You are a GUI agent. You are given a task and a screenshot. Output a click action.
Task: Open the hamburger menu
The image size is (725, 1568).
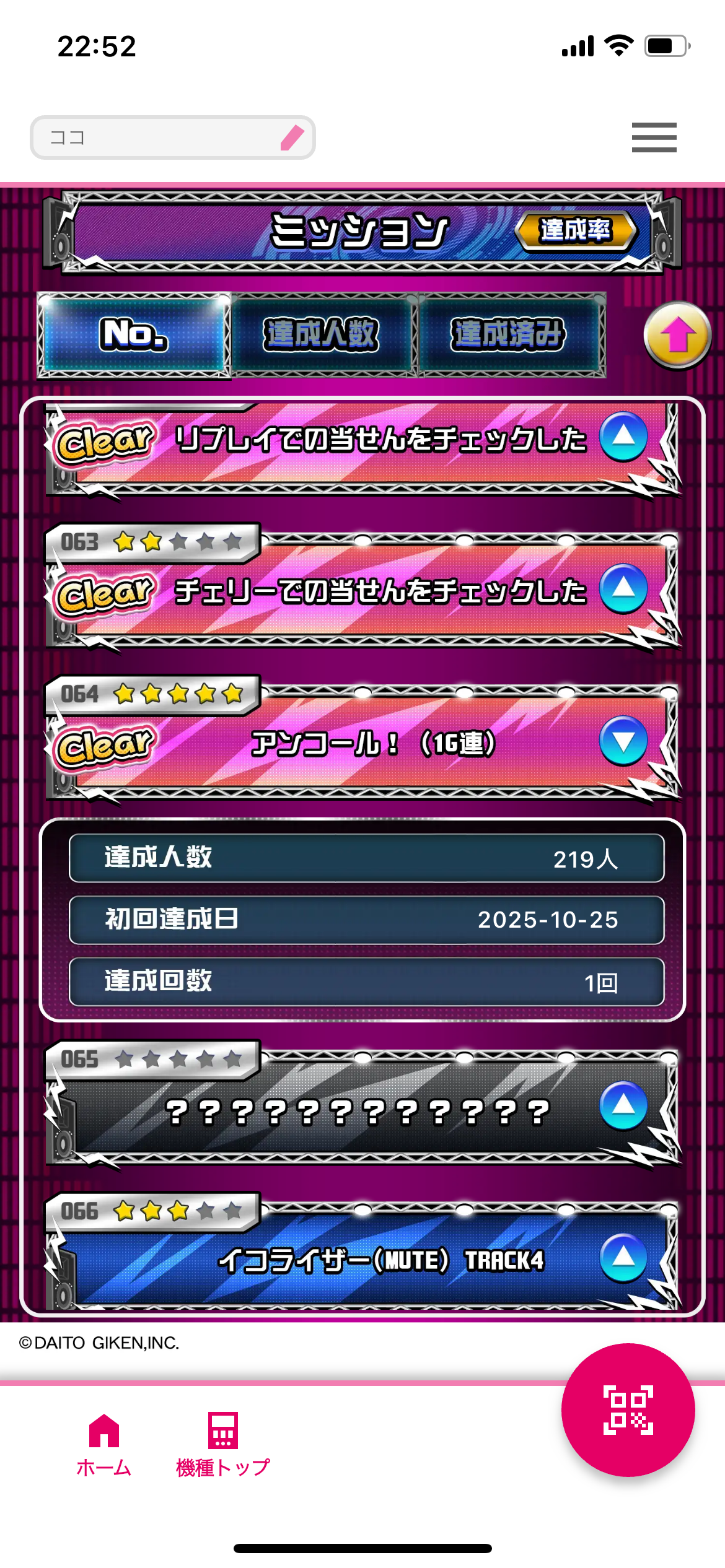click(654, 137)
